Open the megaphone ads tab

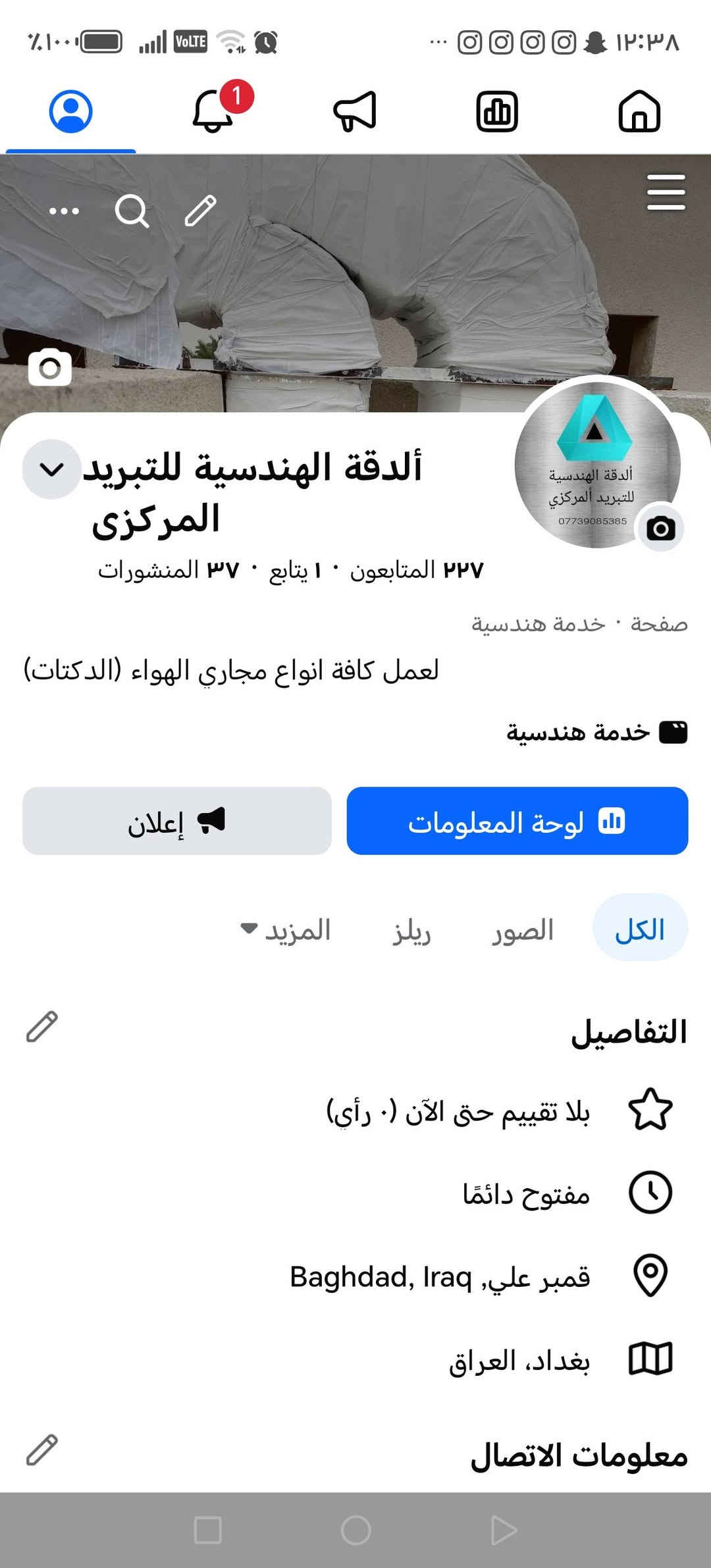click(355, 111)
